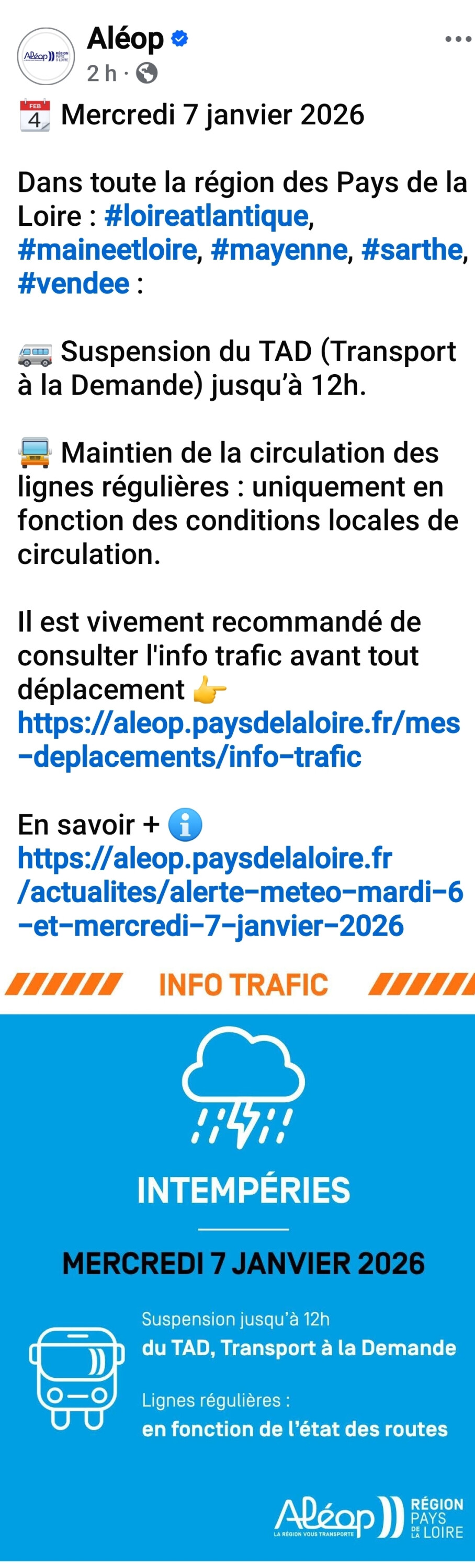Open the #sarthe hashtag
Viewport: 475px width, 1568px height.
point(412,249)
